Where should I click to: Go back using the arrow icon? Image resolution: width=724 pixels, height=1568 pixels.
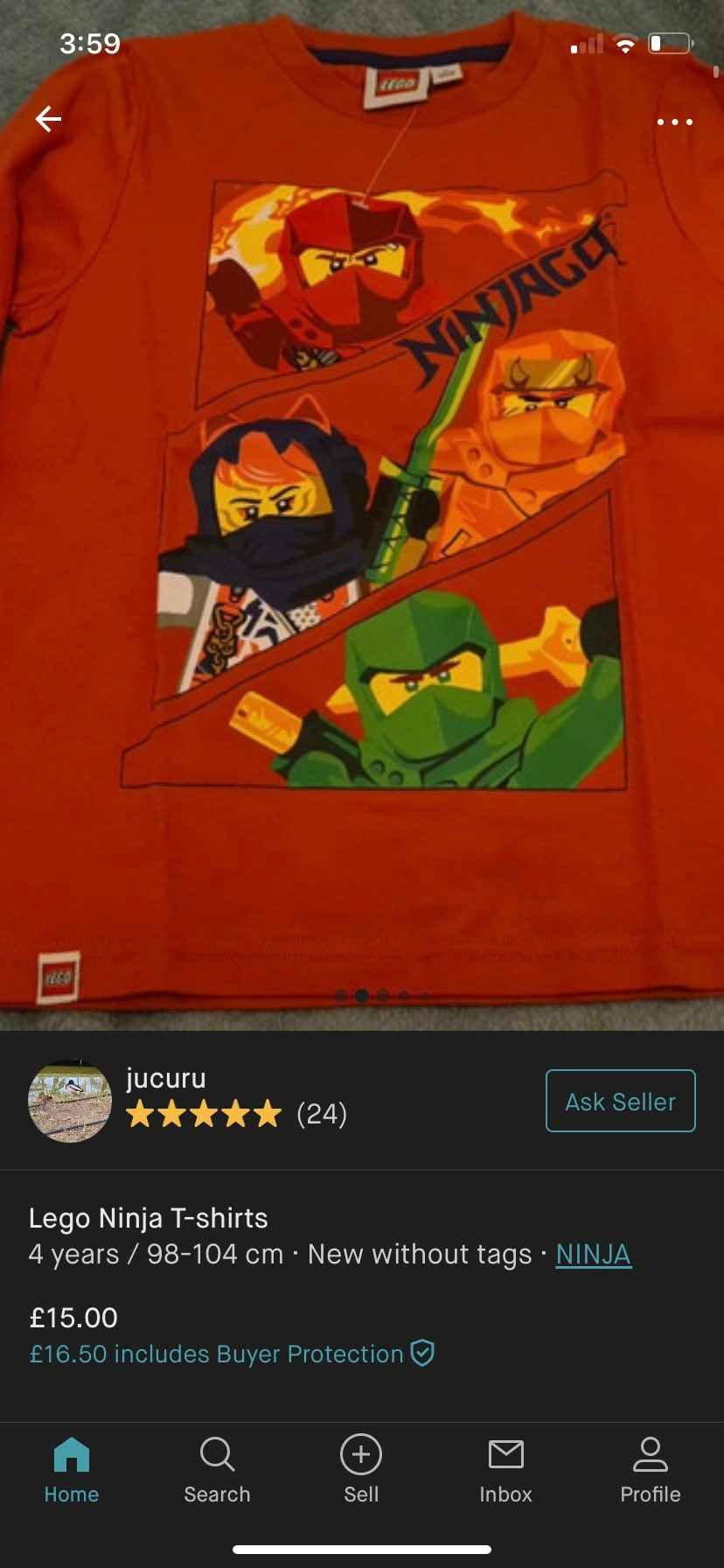(x=49, y=119)
